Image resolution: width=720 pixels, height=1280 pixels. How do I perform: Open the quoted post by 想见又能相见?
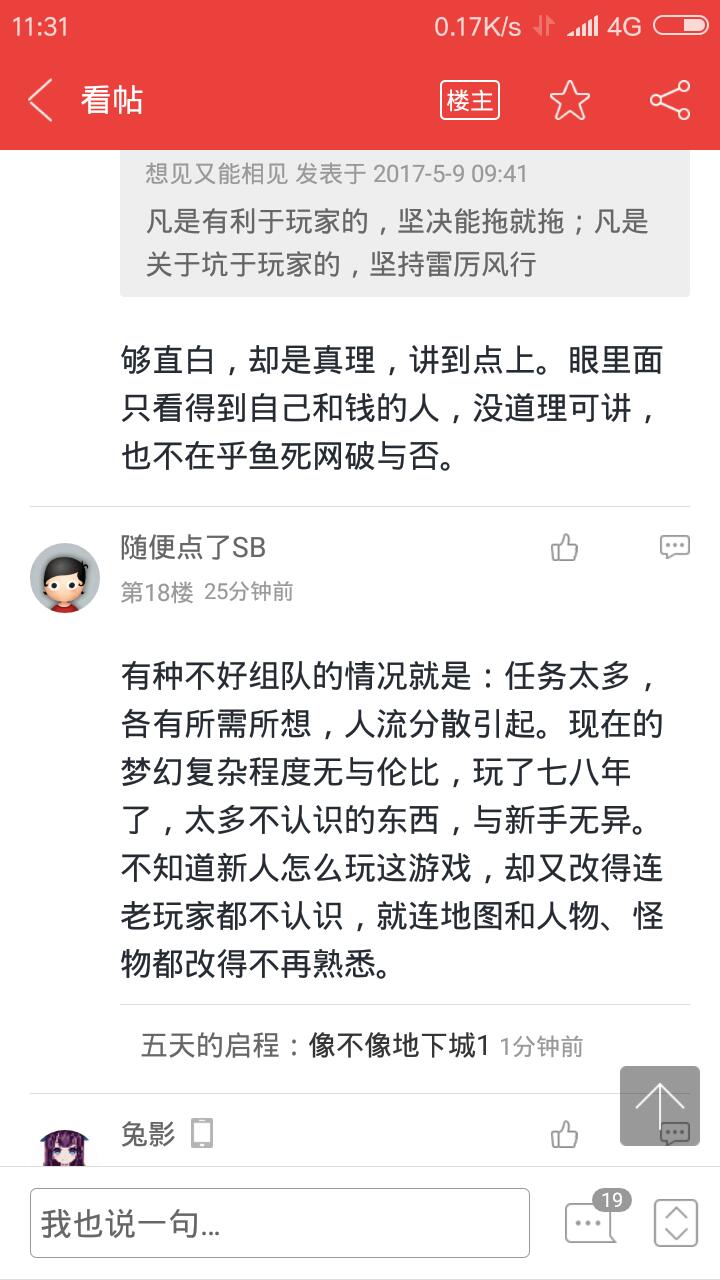(x=404, y=220)
